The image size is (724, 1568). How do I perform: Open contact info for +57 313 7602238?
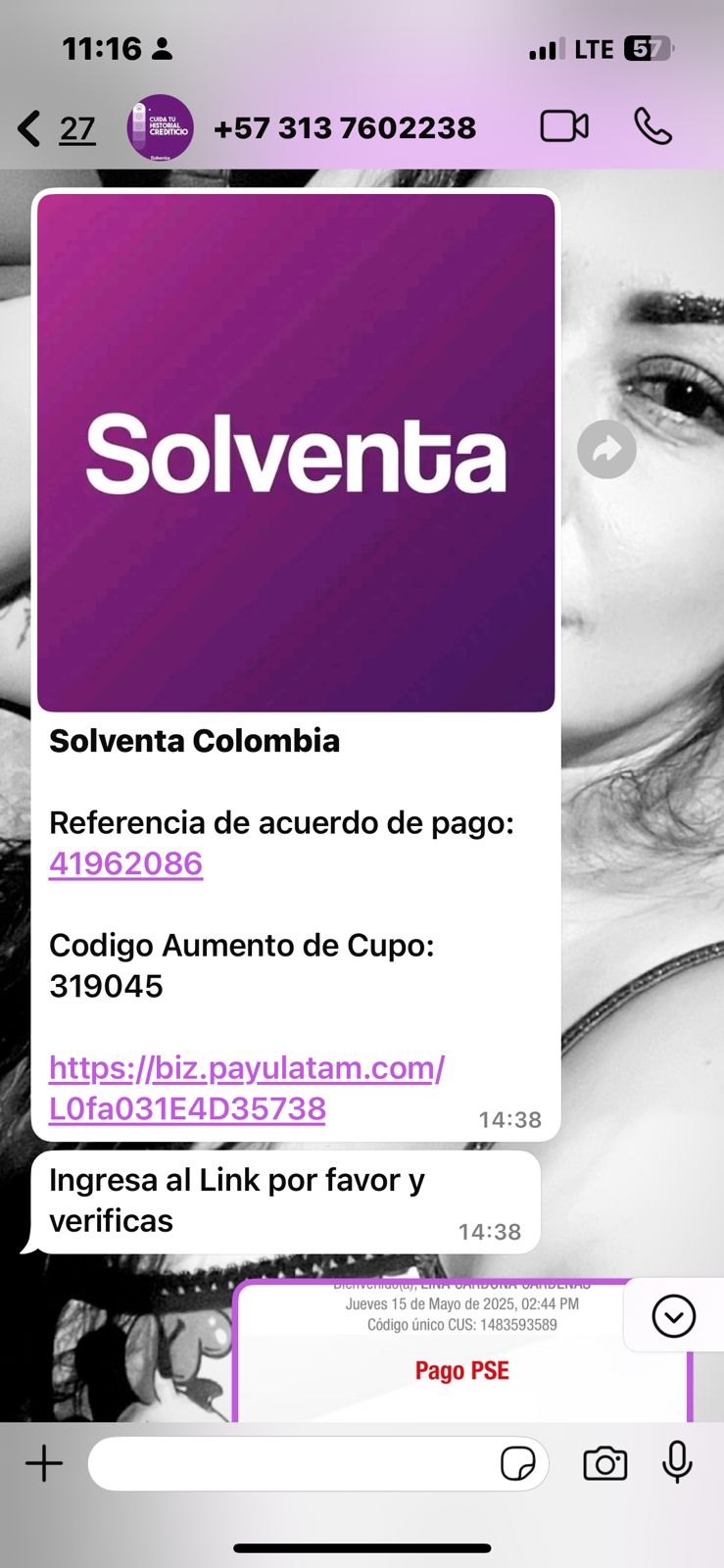pyautogui.click(x=343, y=128)
